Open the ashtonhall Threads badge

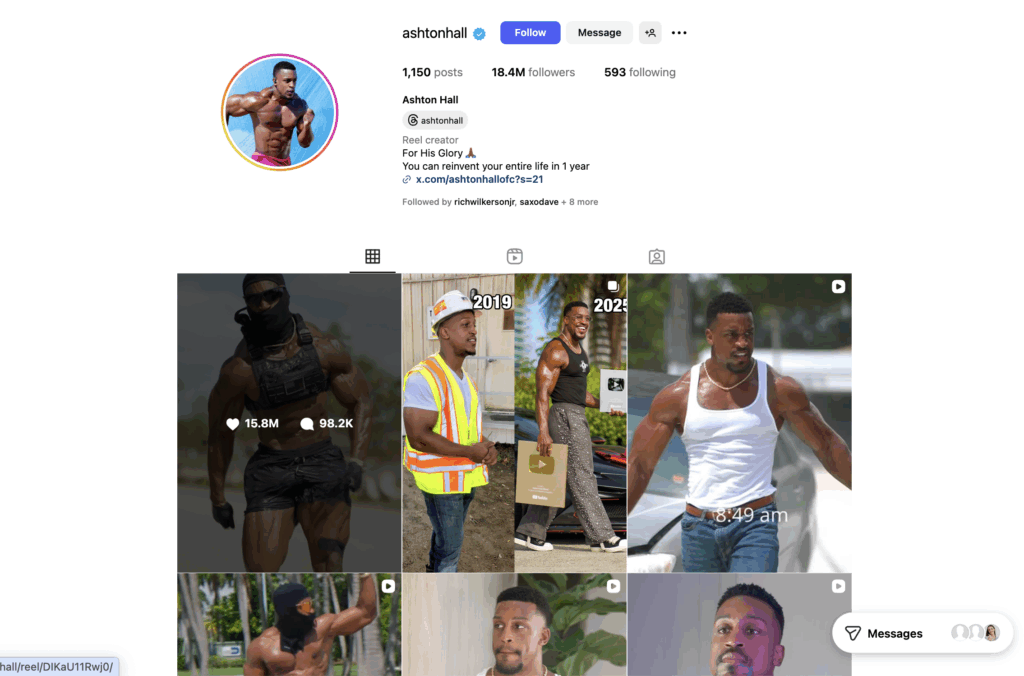[x=435, y=120]
